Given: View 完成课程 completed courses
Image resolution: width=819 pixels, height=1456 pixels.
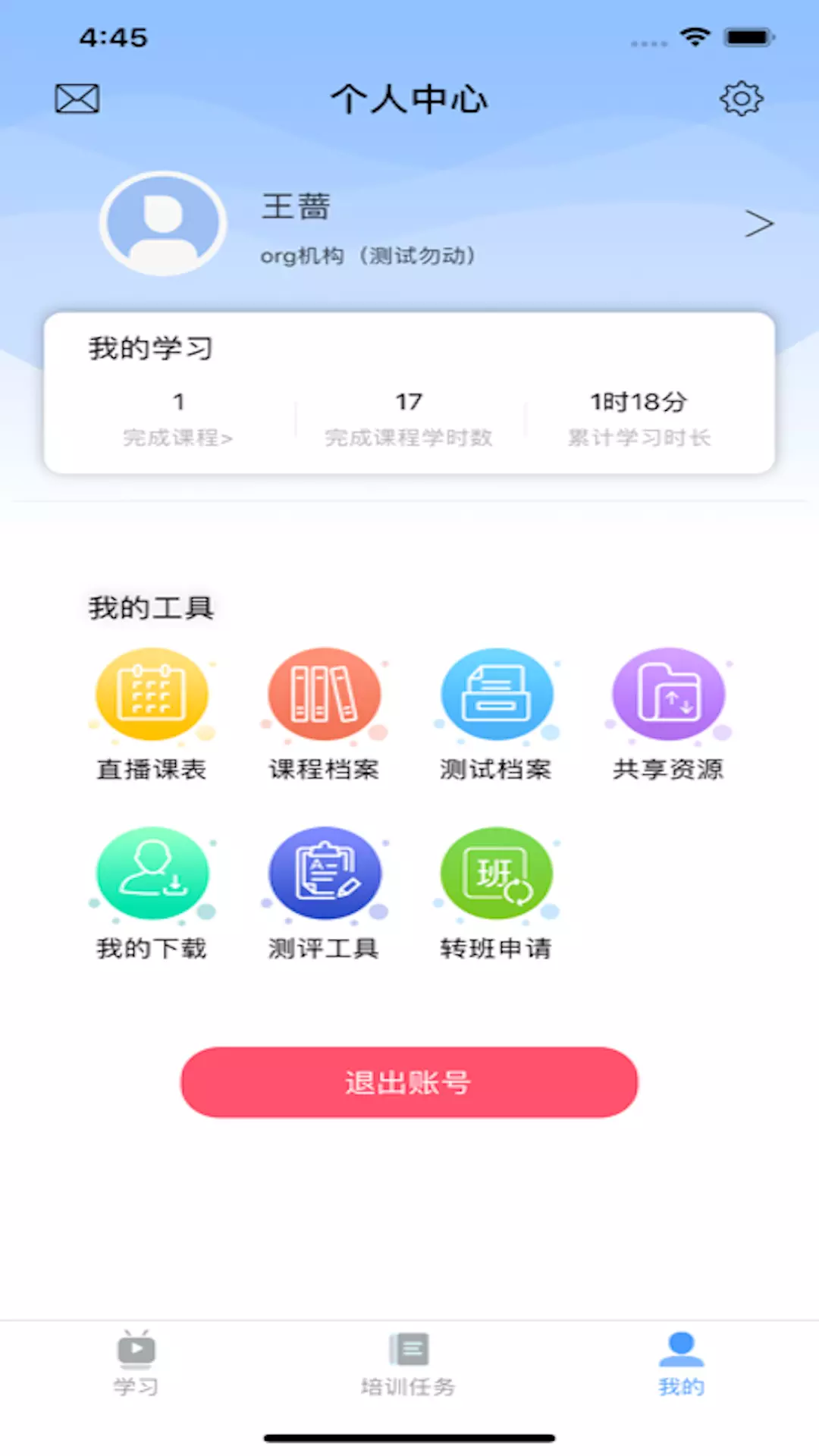Looking at the screenshot, I should click(178, 419).
